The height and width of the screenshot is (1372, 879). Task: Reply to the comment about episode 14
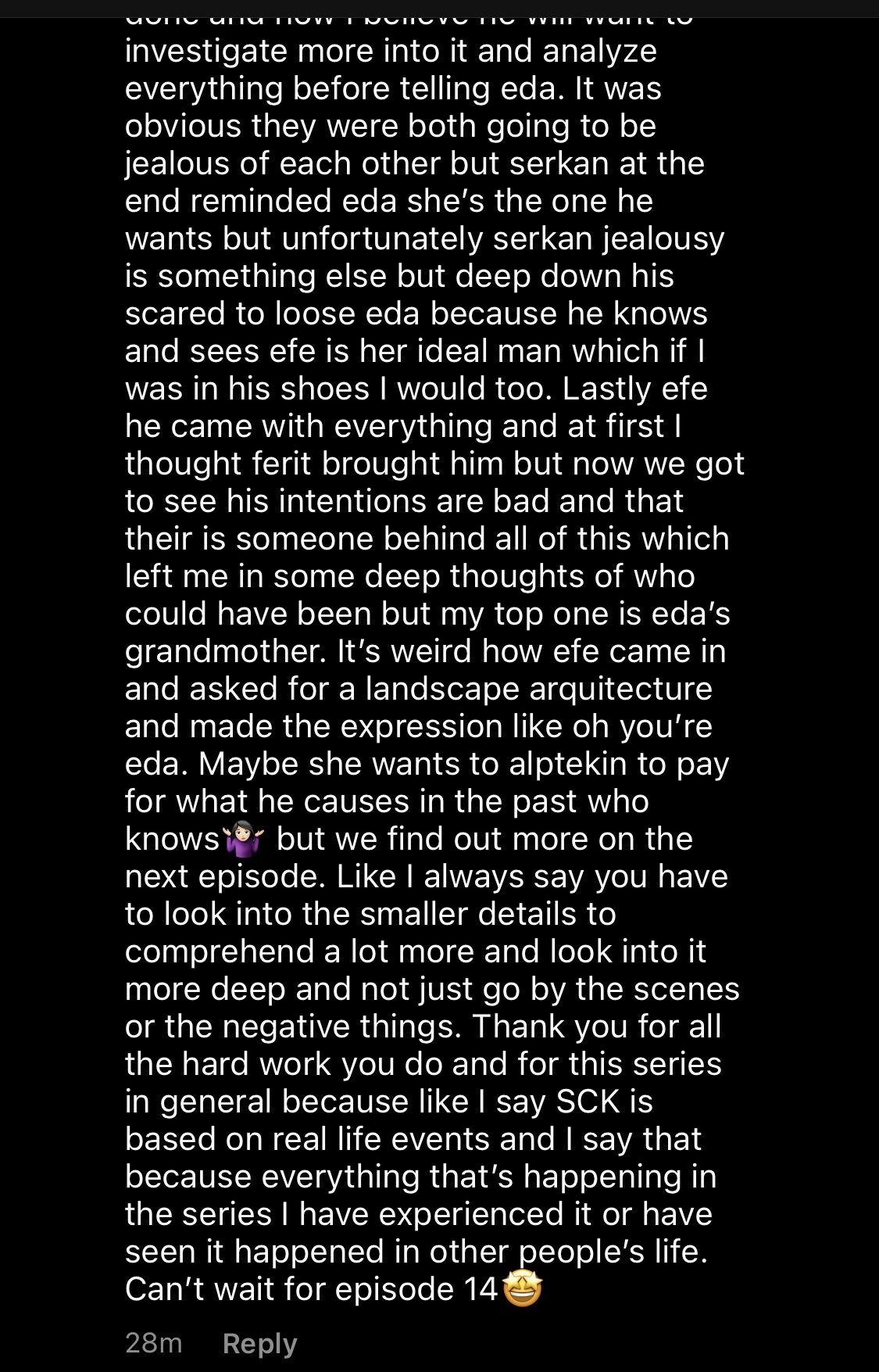259,1343
